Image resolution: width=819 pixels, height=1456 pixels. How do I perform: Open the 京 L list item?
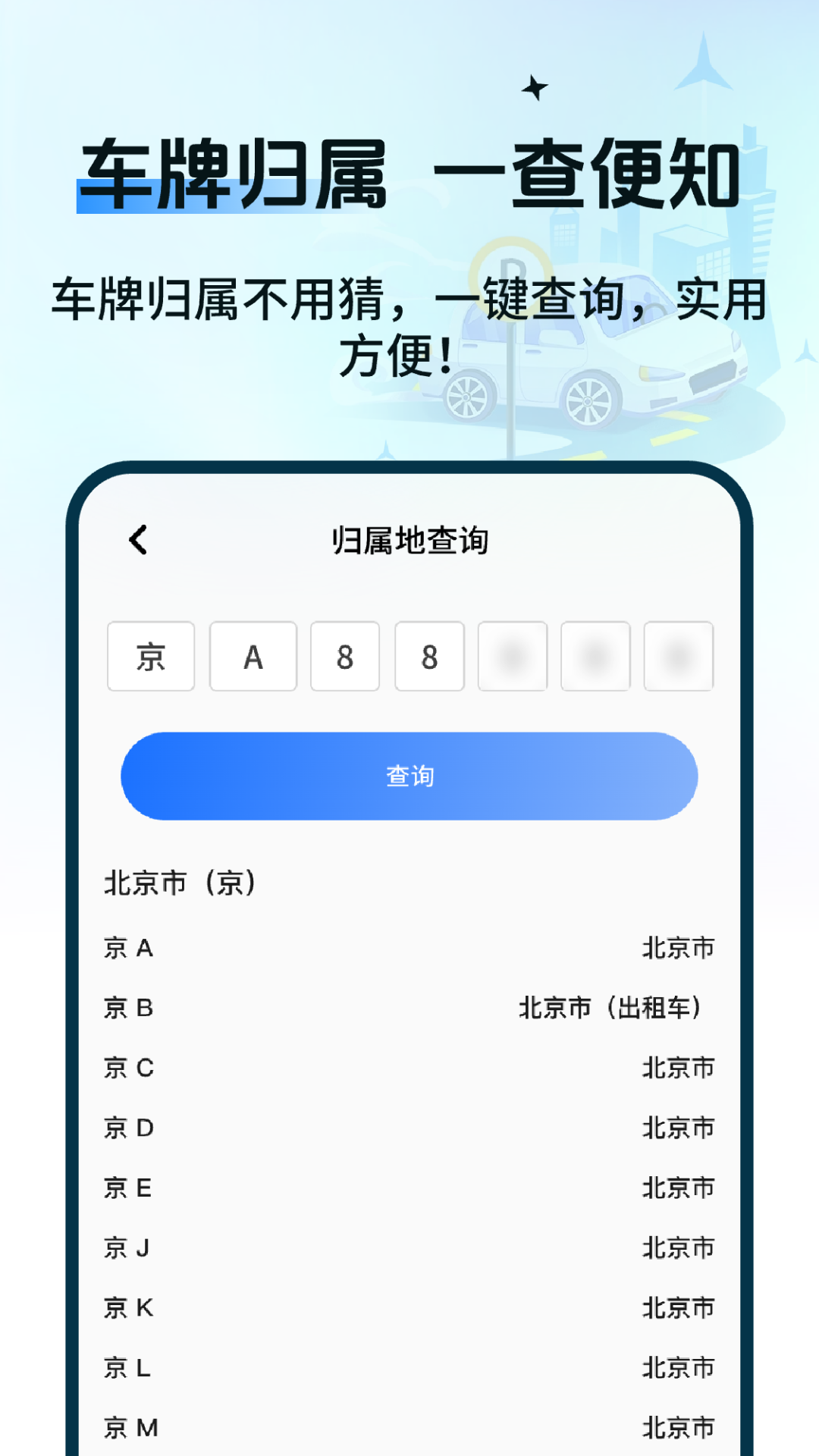click(x=409, y=1368)
